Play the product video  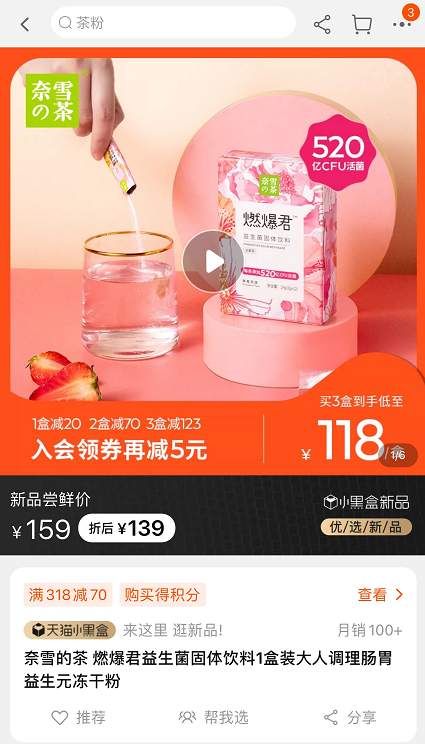click(213, 261)
